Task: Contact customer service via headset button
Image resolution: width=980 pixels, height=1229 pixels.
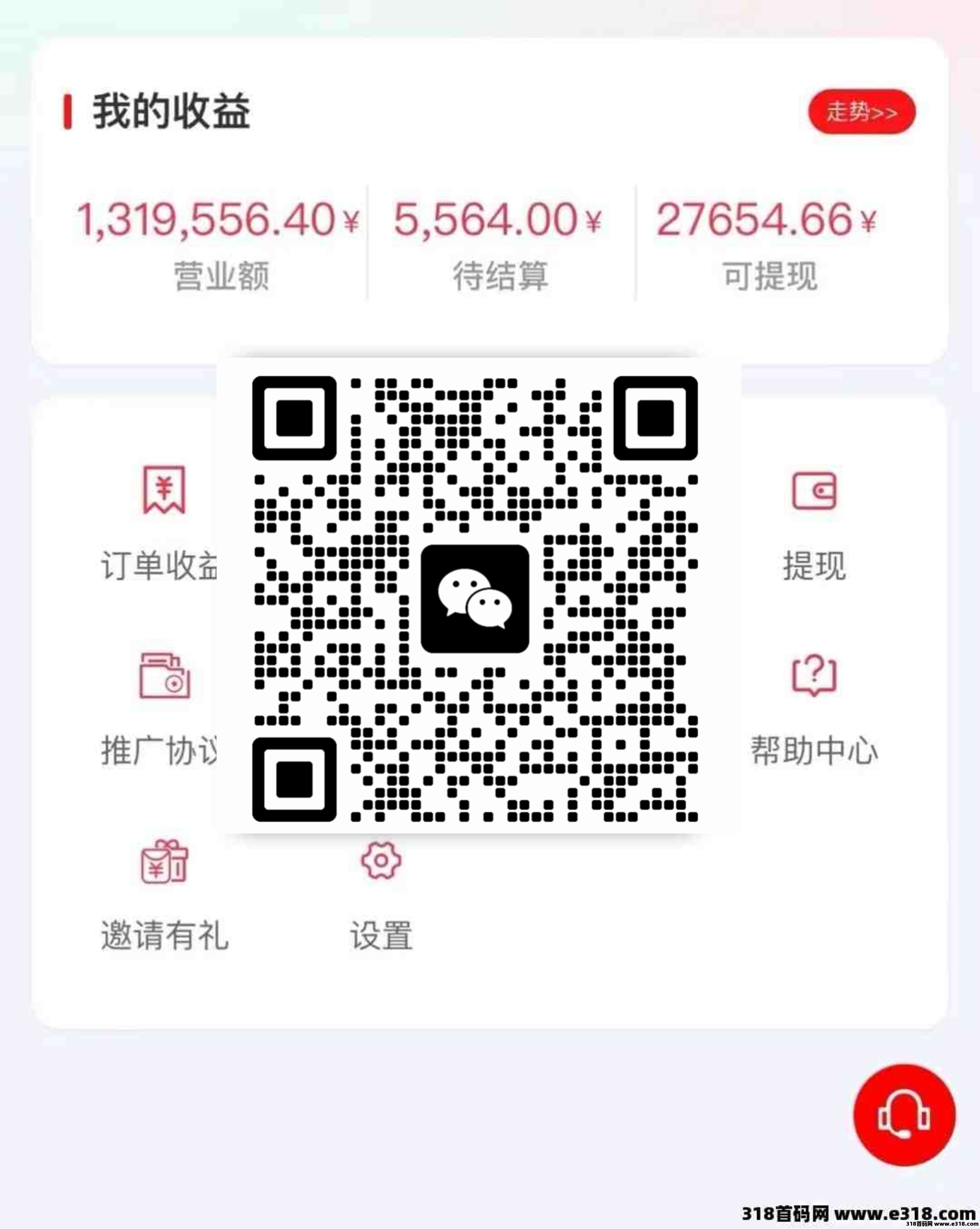Action: coord(904,1114)
